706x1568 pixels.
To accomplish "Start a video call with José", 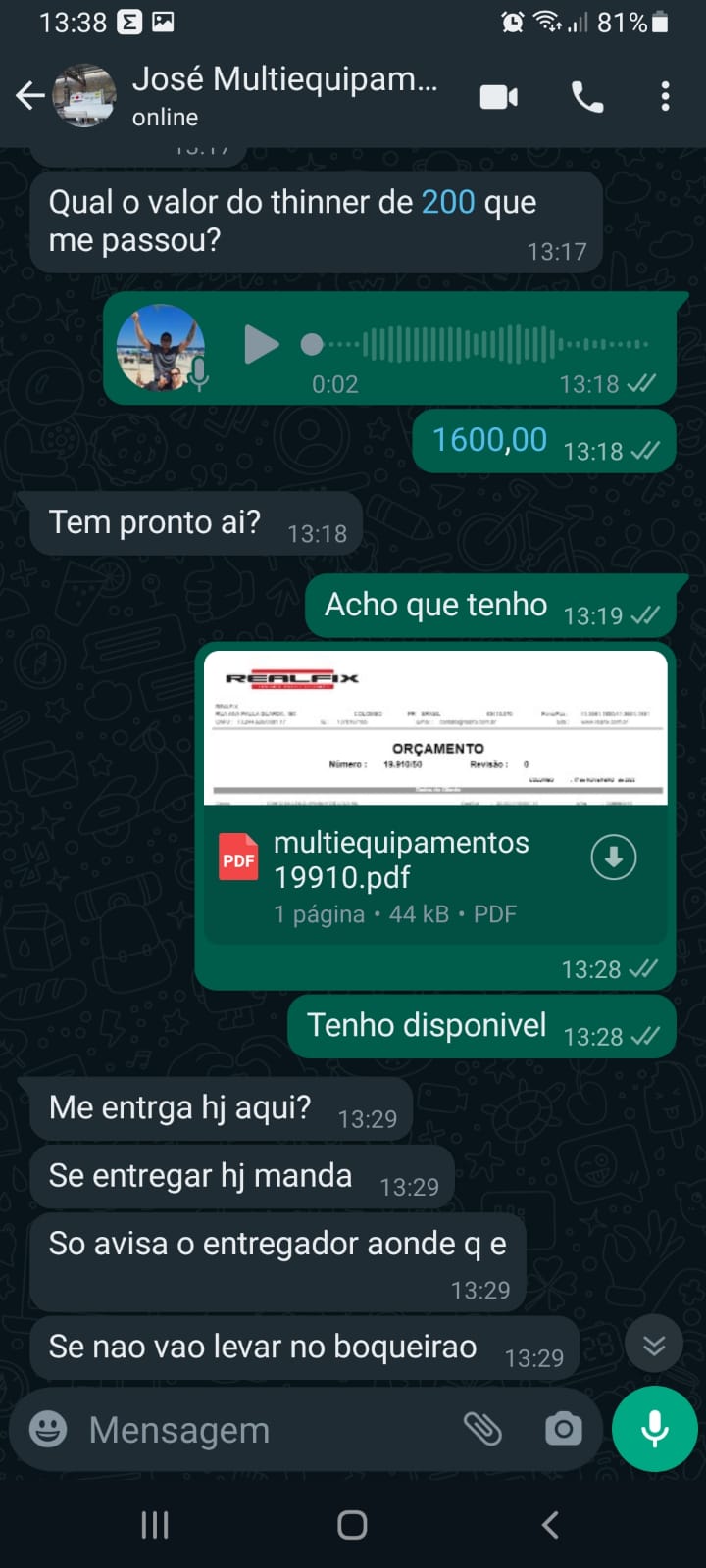I will coord(499,96).
